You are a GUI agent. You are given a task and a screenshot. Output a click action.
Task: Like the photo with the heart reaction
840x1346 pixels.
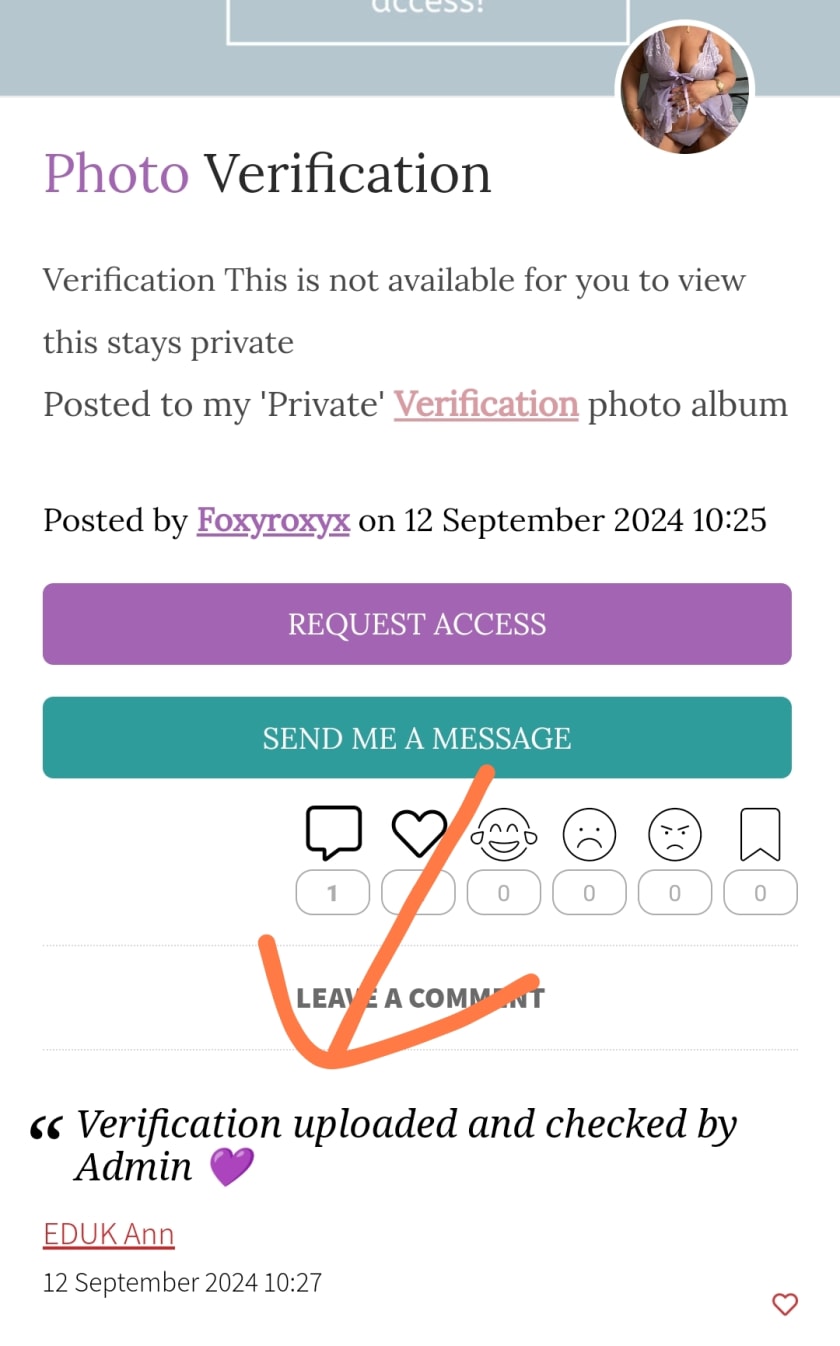click(418, 833)
